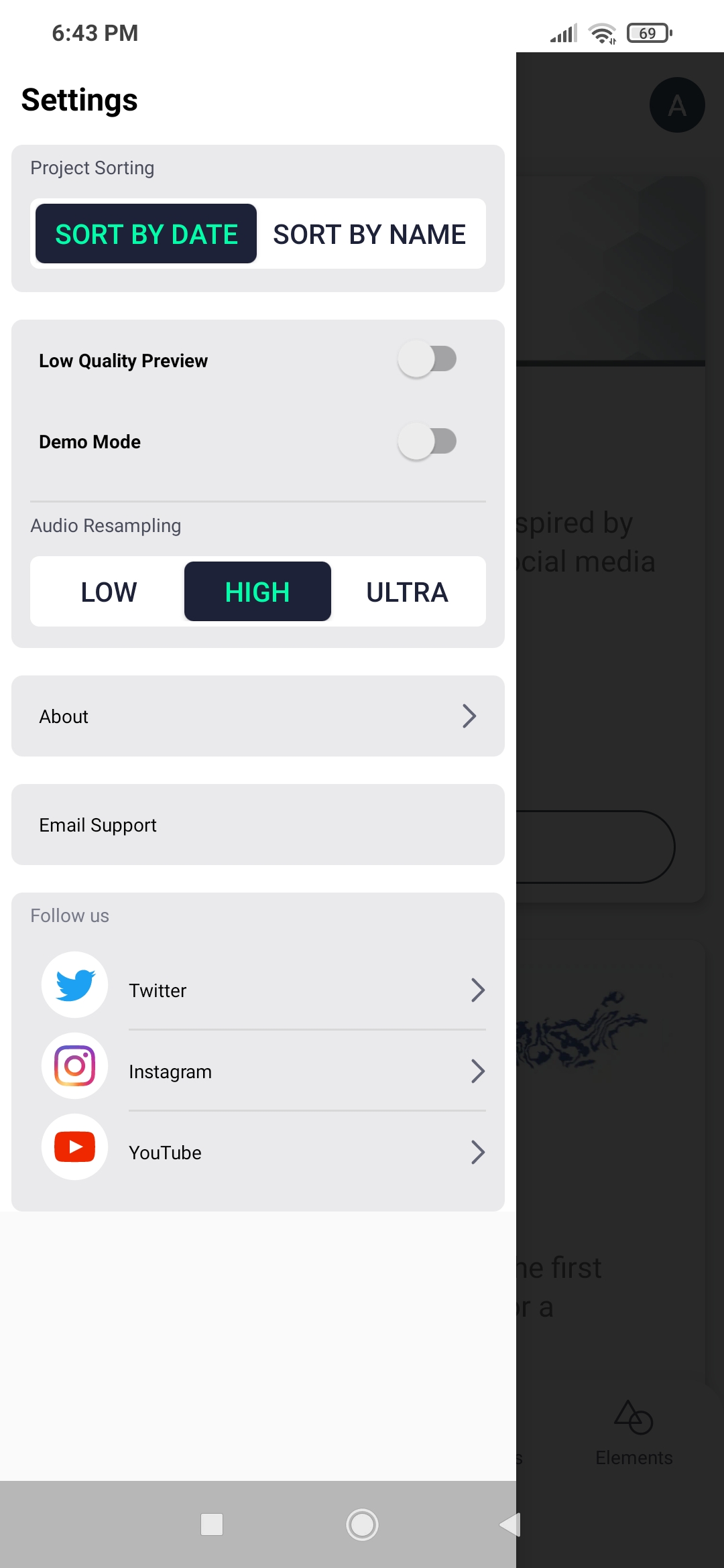The image size is (724, 1568).
Task: Tap the system home button
Action: coord(363,1524)
